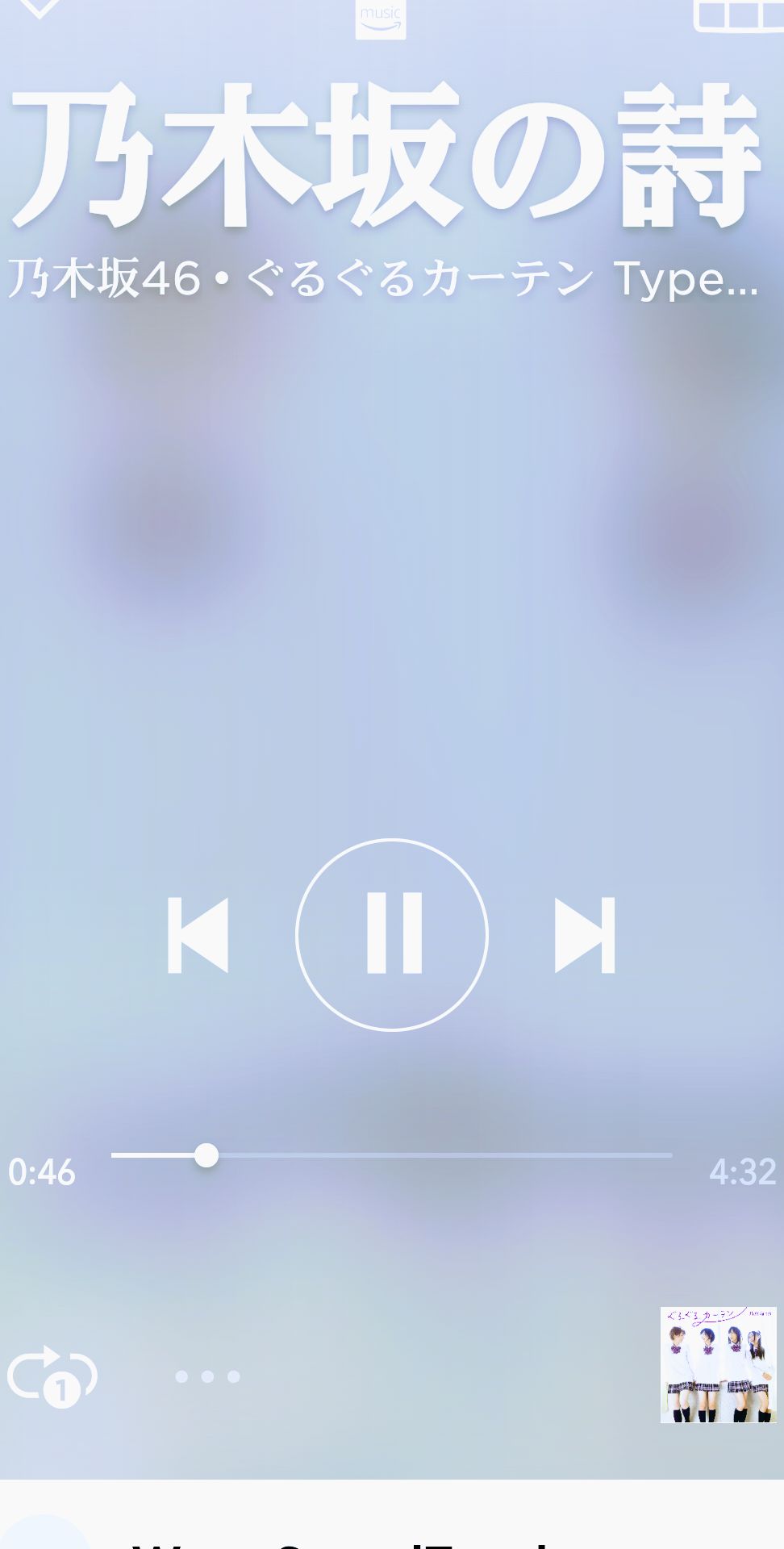Pause the current song
Screen dimensions: 784x1549
coord(392,934)
